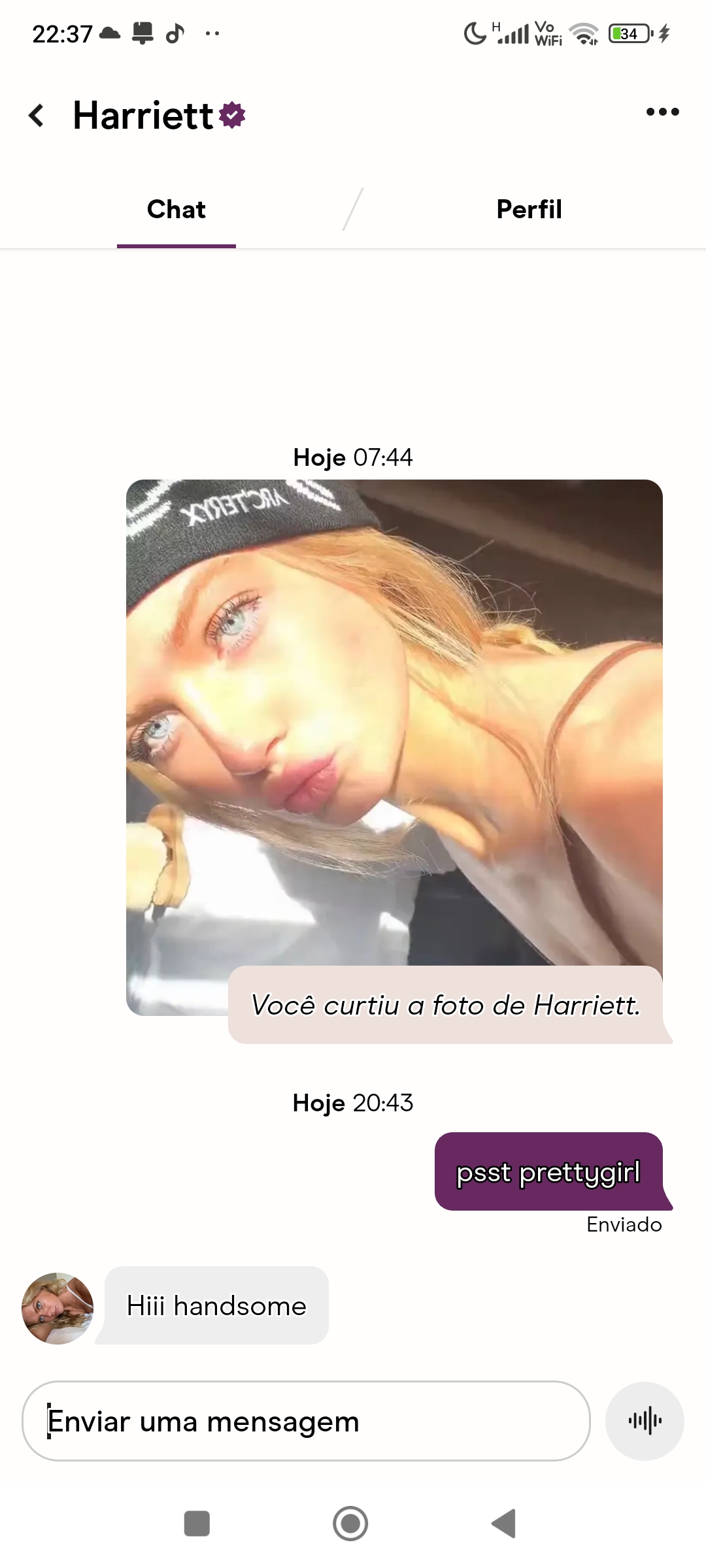The height and width of the screenshot is (1568, 706).
Task: Tap the WiFi icon in status bar
Action: [584, 33]
